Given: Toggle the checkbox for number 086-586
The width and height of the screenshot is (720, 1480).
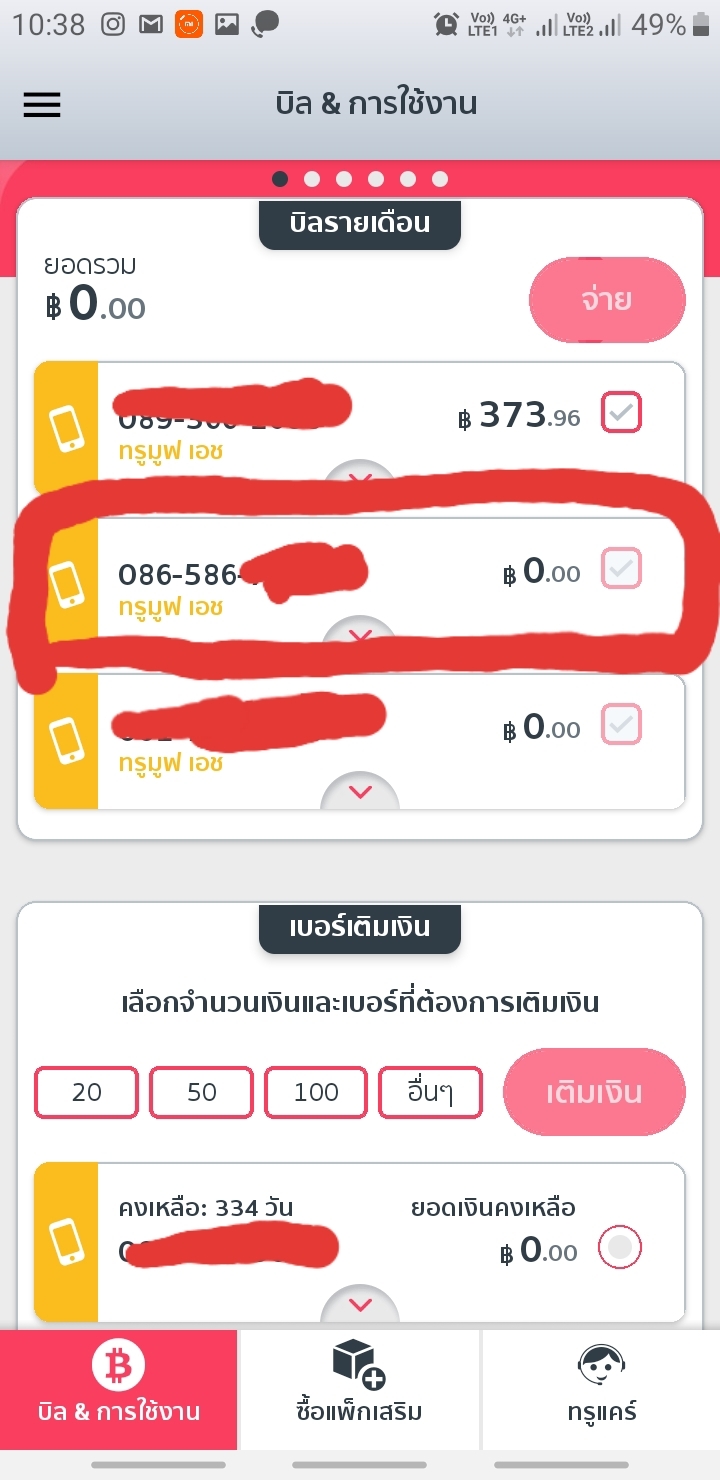Looking at the screenshot, I should click(x=621, y=568).
